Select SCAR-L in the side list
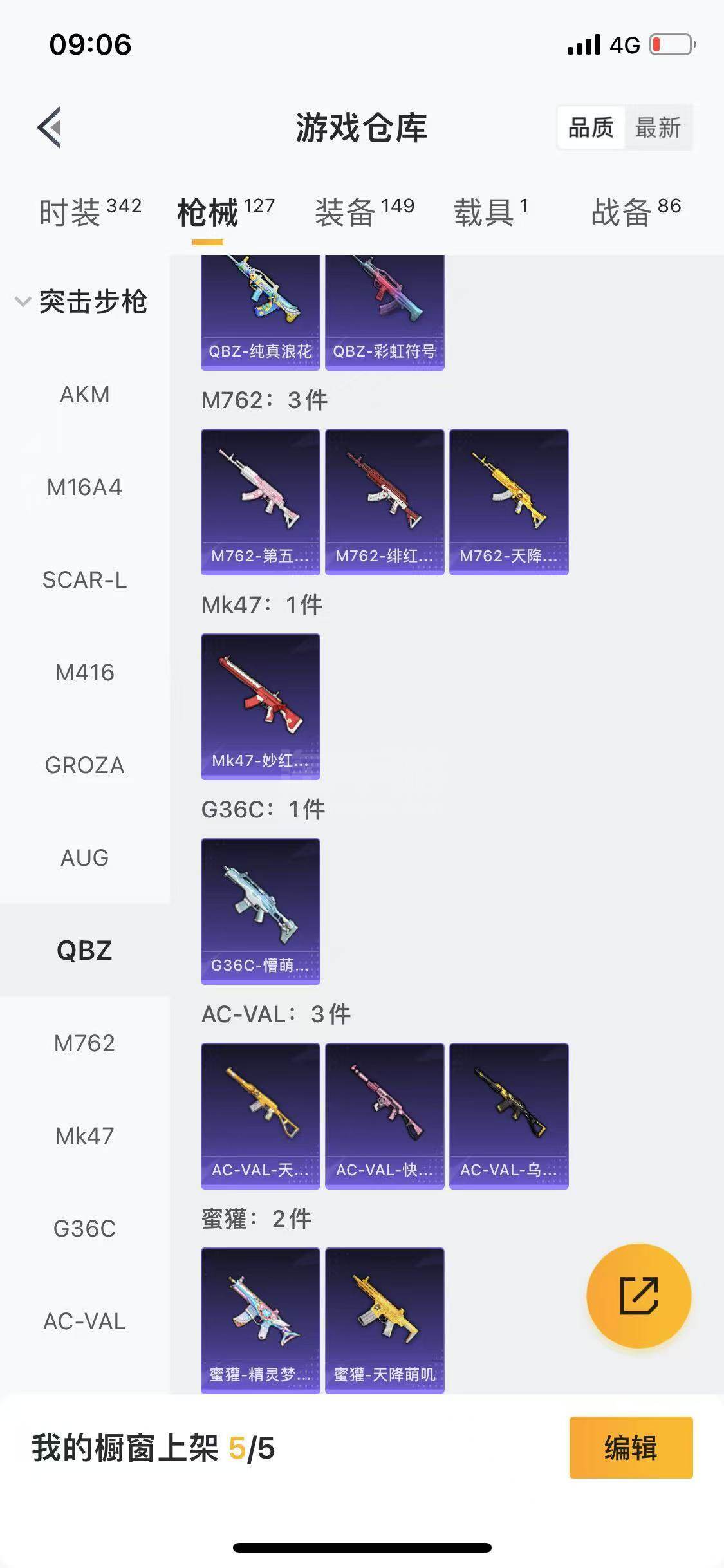 tap(84, 580)
